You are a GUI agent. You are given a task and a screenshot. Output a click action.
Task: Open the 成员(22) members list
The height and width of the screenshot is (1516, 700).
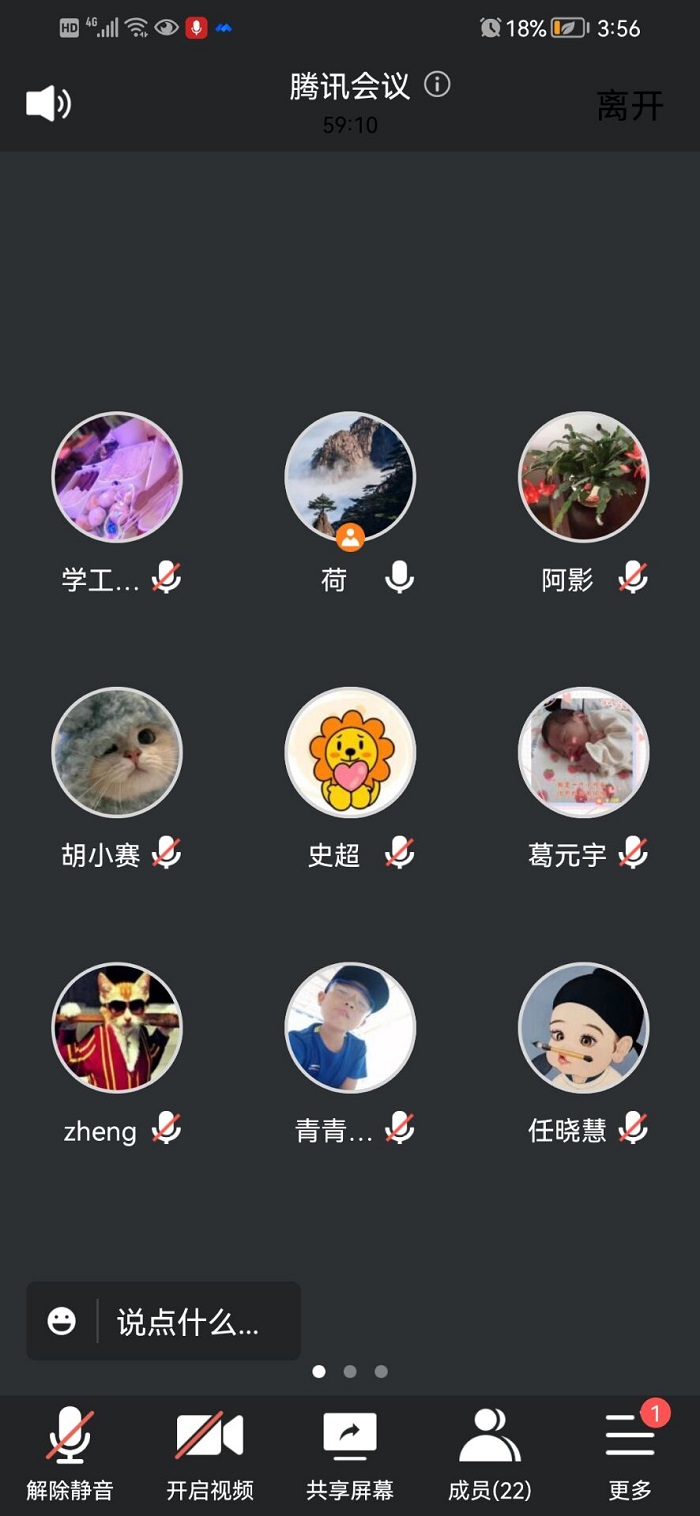coord(490,1455)
